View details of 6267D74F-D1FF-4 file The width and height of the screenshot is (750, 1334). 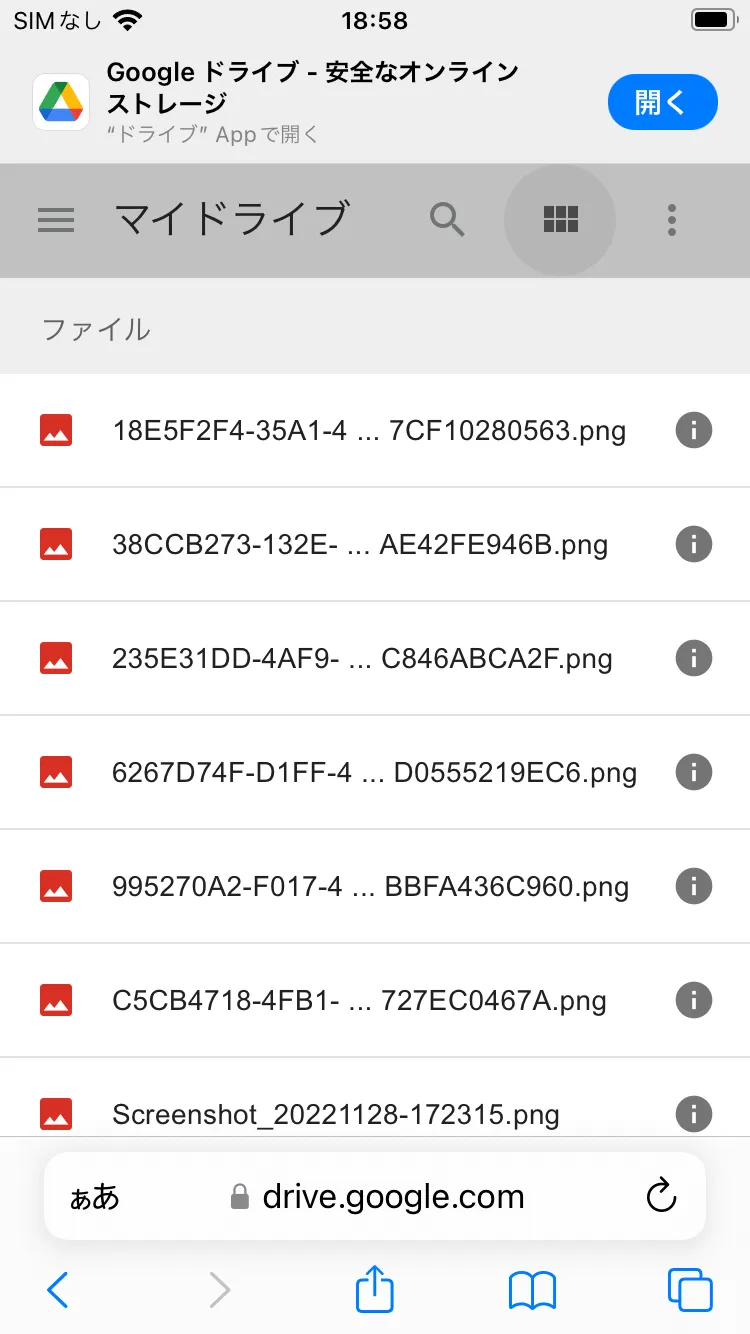pos(694,773)
